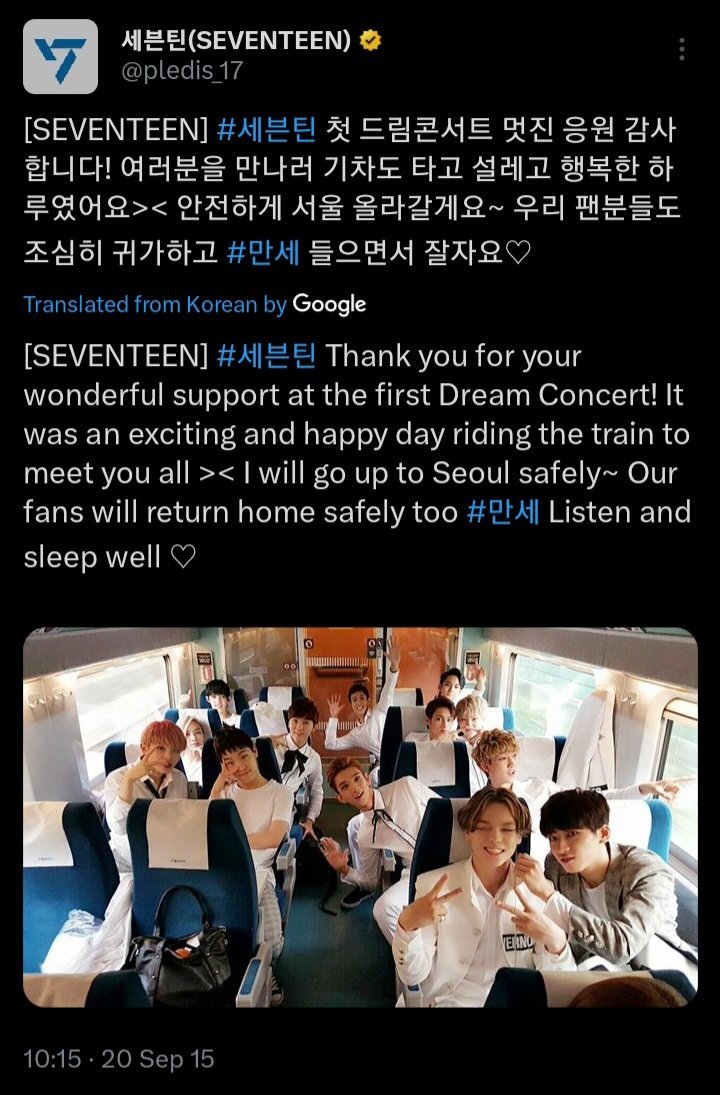Image resolution: width=720 pixels, height=1095 pixels.
Task: Open SEVENTEEN's profile avatar
Action: pyautogui.click(x=60, y=57)
